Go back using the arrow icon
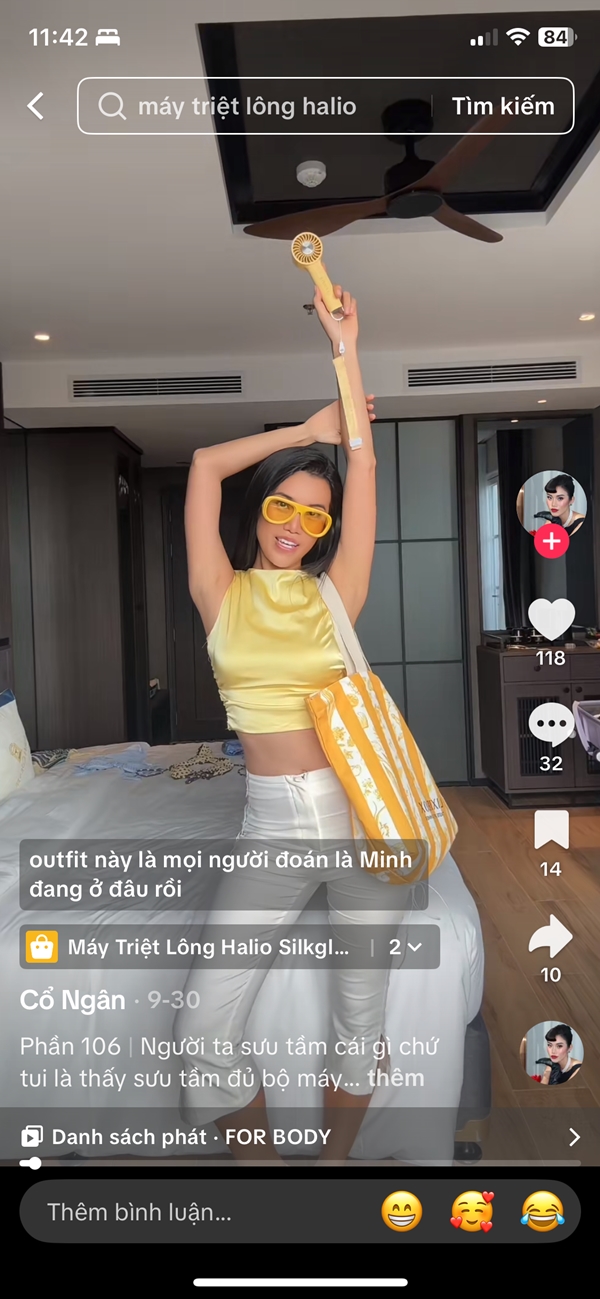 coord(36,106)
